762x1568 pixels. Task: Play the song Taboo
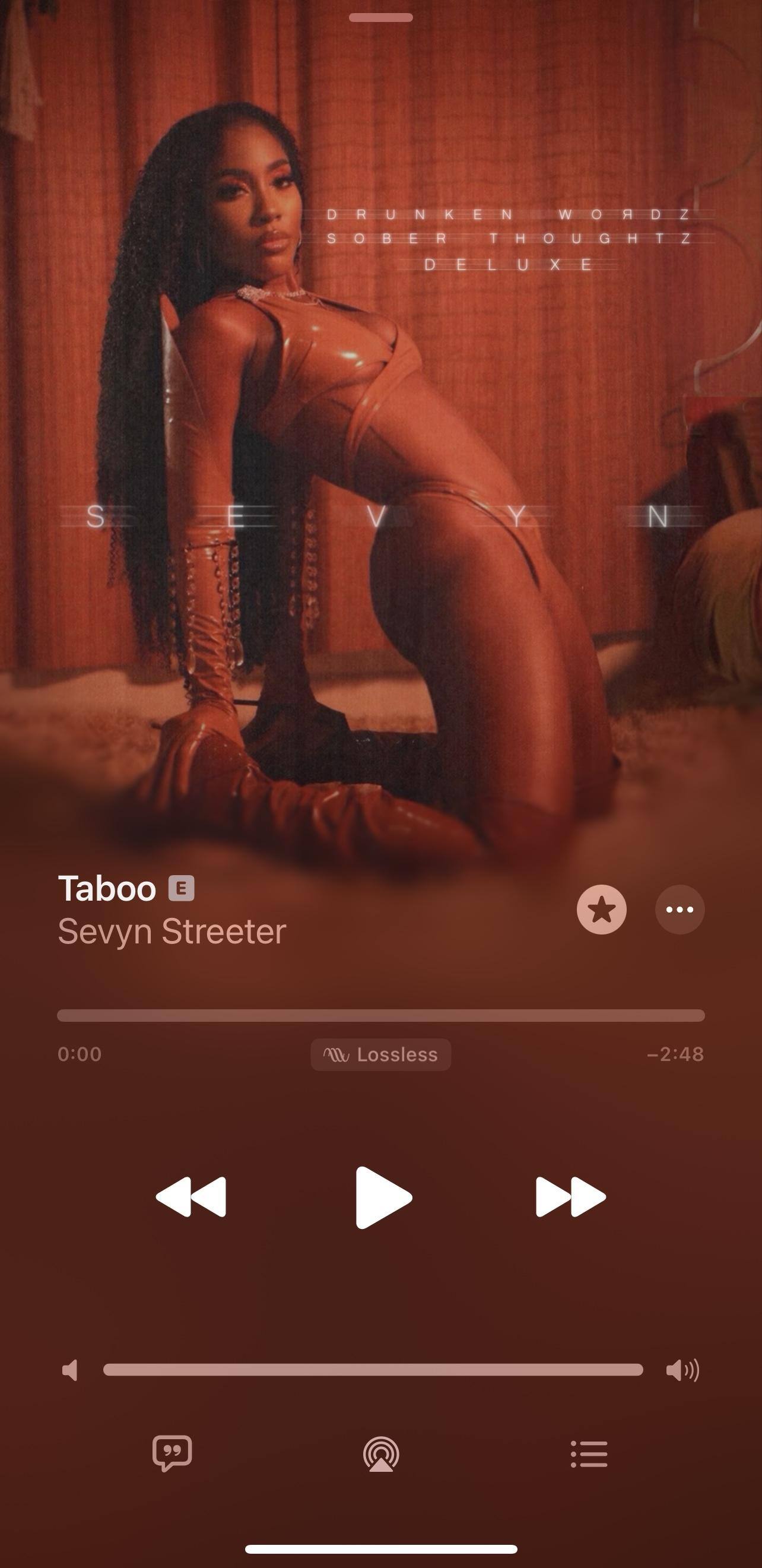pos(382,1197)
